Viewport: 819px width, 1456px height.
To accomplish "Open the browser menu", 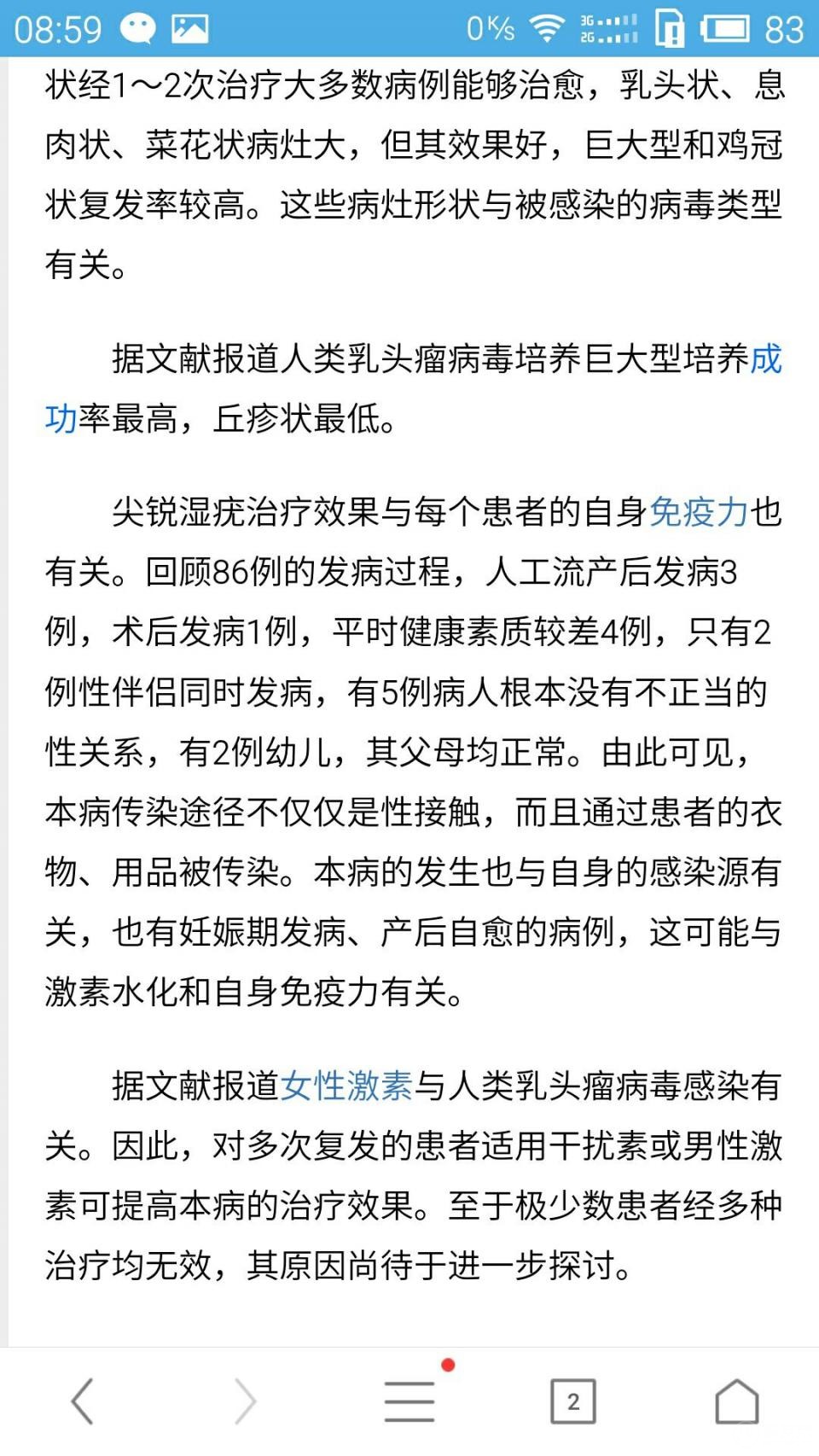I will (x=409, y=1401).
